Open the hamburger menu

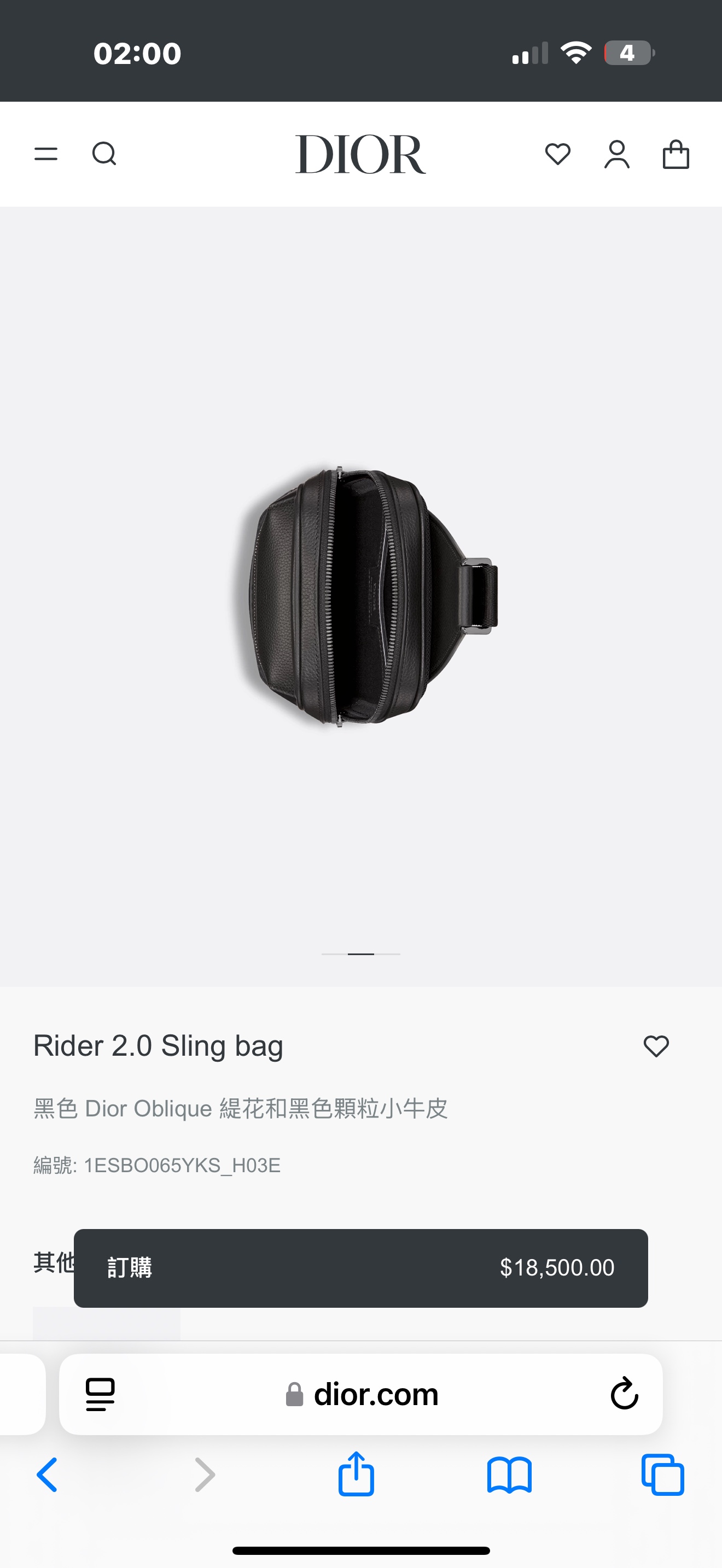coord(45,154)
